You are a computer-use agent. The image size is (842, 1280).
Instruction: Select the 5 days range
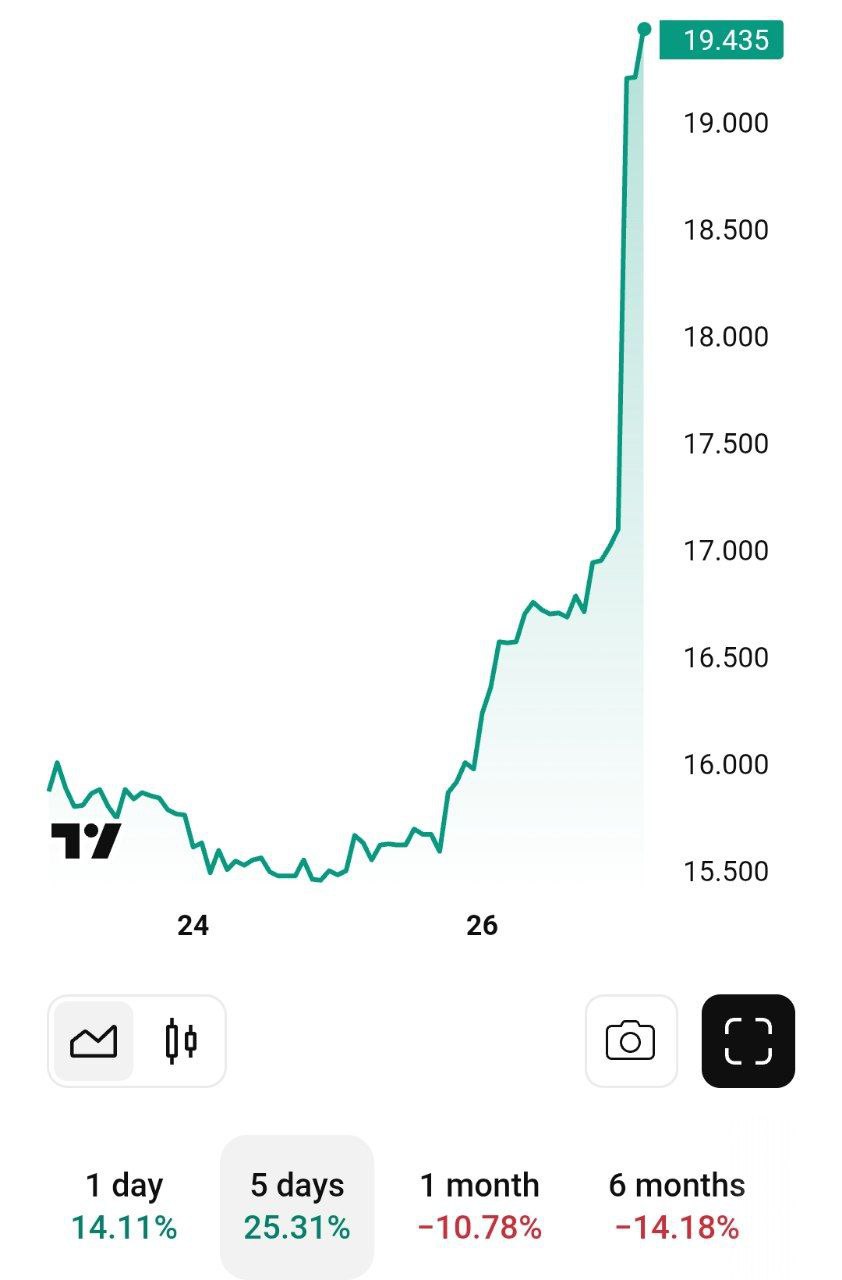coord(297,1206)
